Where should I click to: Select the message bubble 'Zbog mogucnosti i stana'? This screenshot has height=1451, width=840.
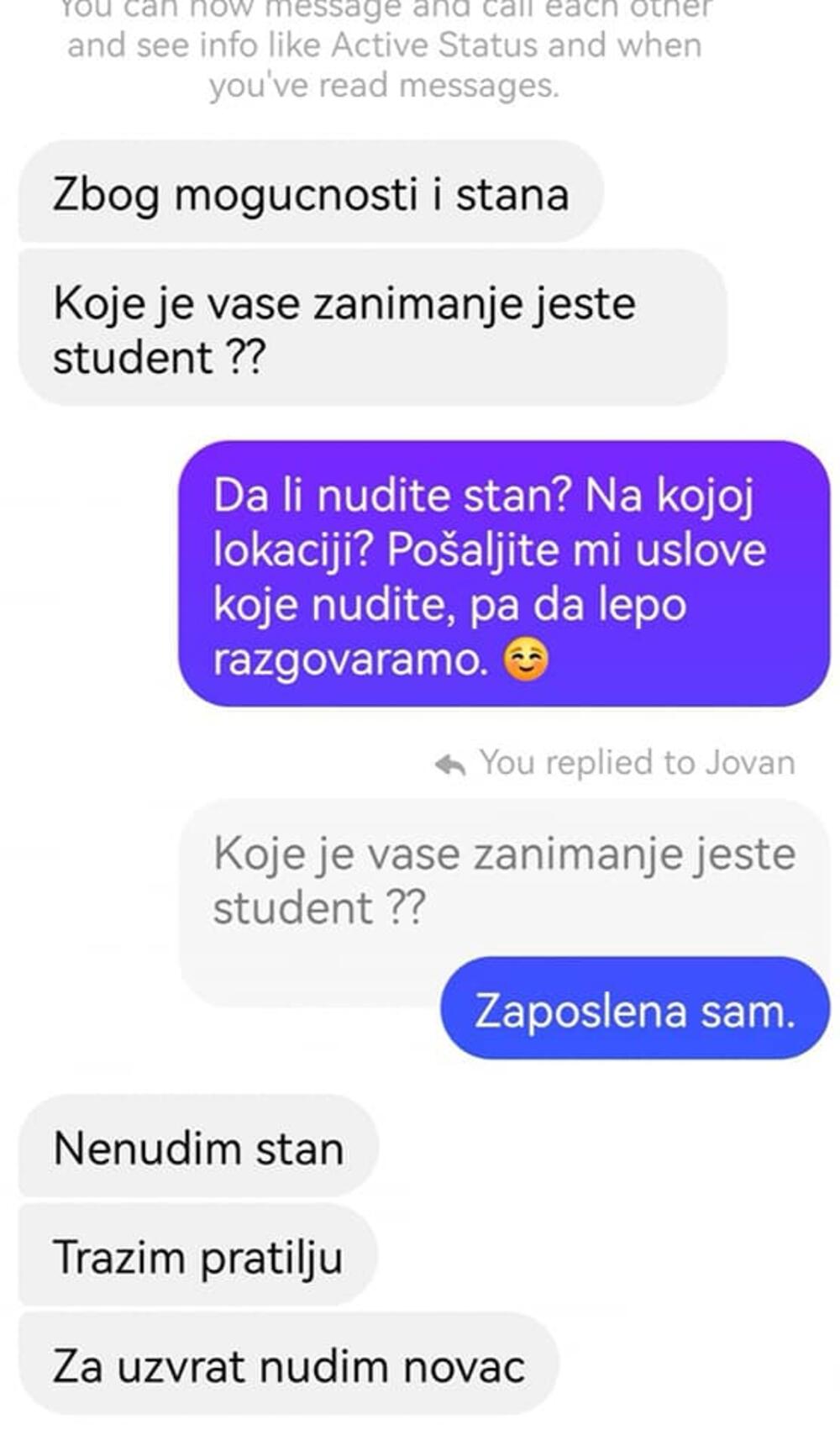tap(311, 195)
